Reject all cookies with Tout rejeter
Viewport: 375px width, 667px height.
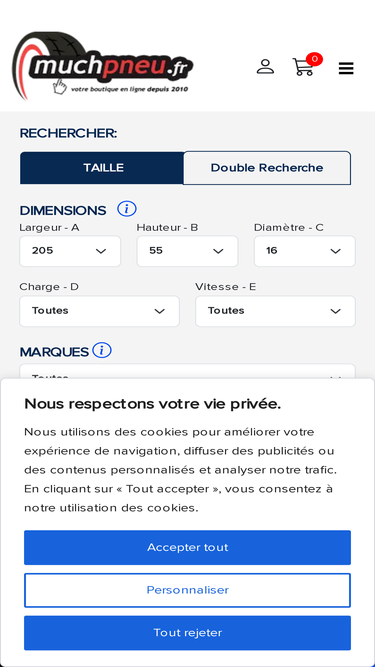188,633
